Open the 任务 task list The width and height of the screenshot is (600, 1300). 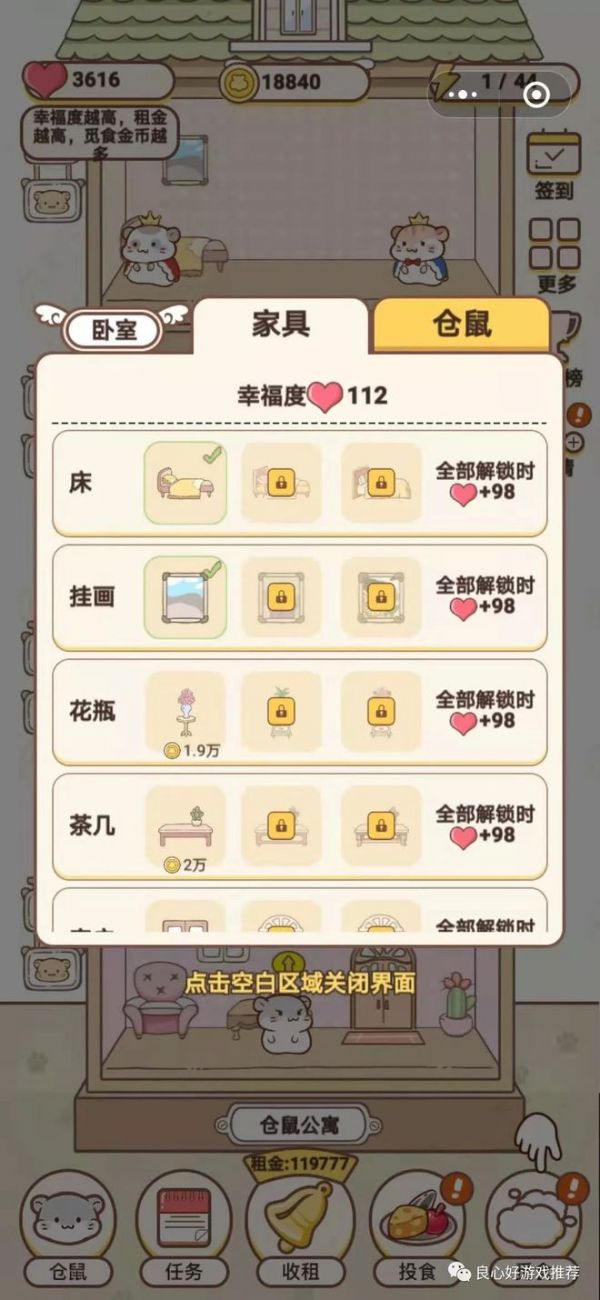[x=183, y=1225]
